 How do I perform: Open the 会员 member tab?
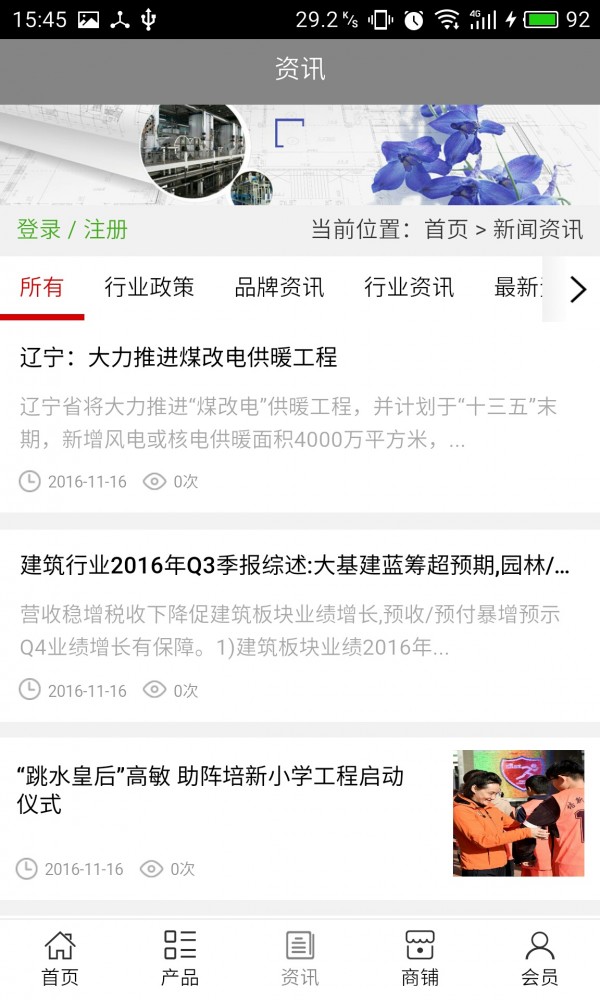tap(540, 958)
